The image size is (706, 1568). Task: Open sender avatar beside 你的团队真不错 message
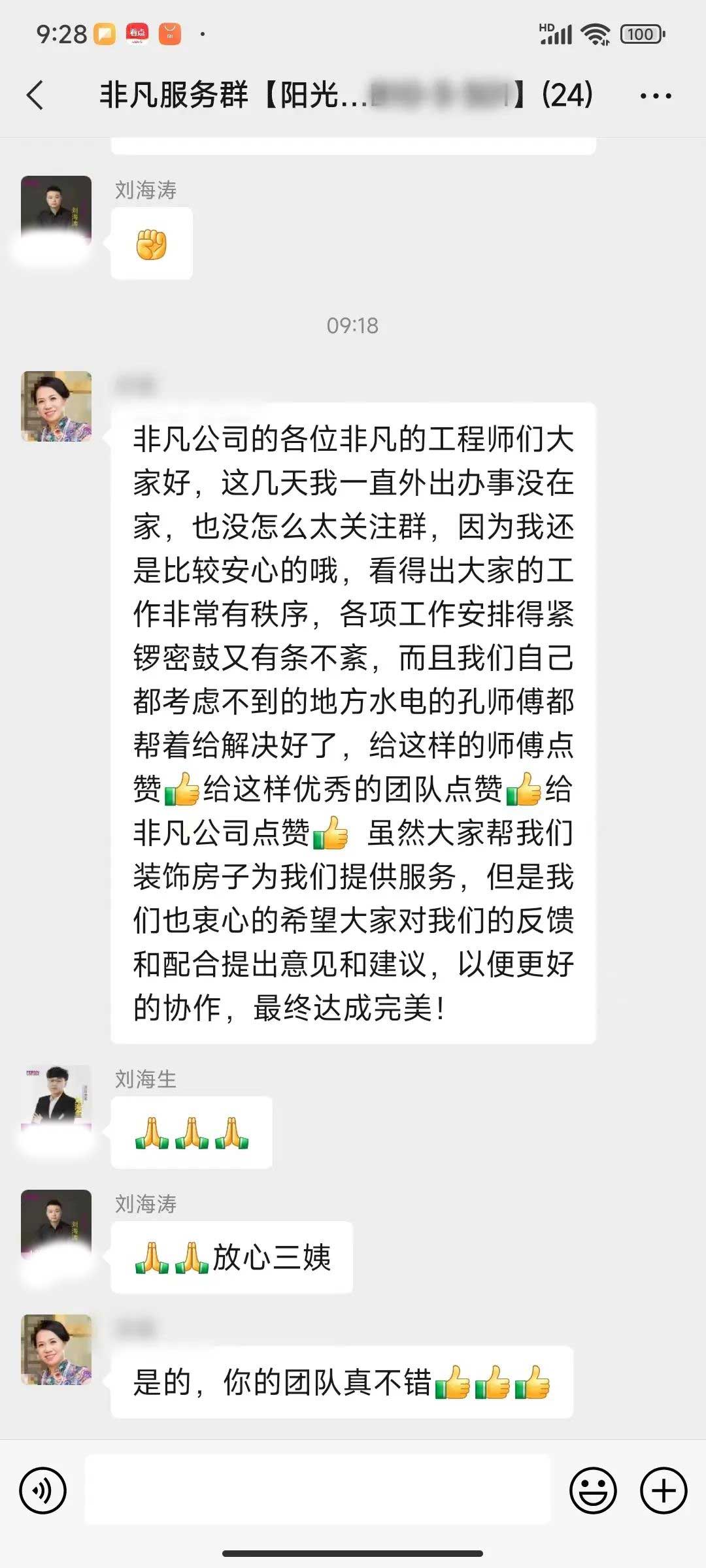coord(56,1349)
